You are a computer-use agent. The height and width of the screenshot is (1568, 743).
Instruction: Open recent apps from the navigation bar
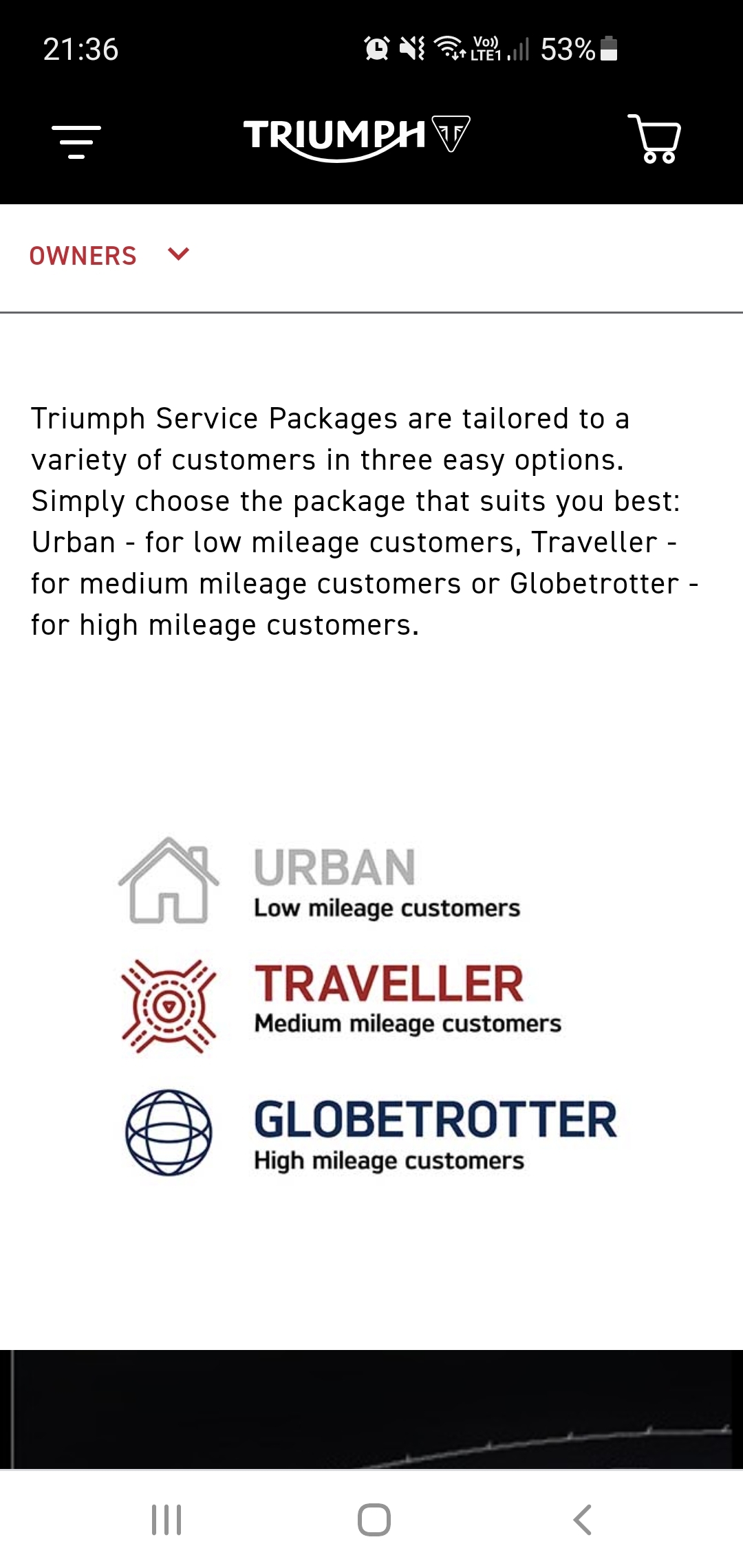pyautogui.click(x=166, y=1519)
